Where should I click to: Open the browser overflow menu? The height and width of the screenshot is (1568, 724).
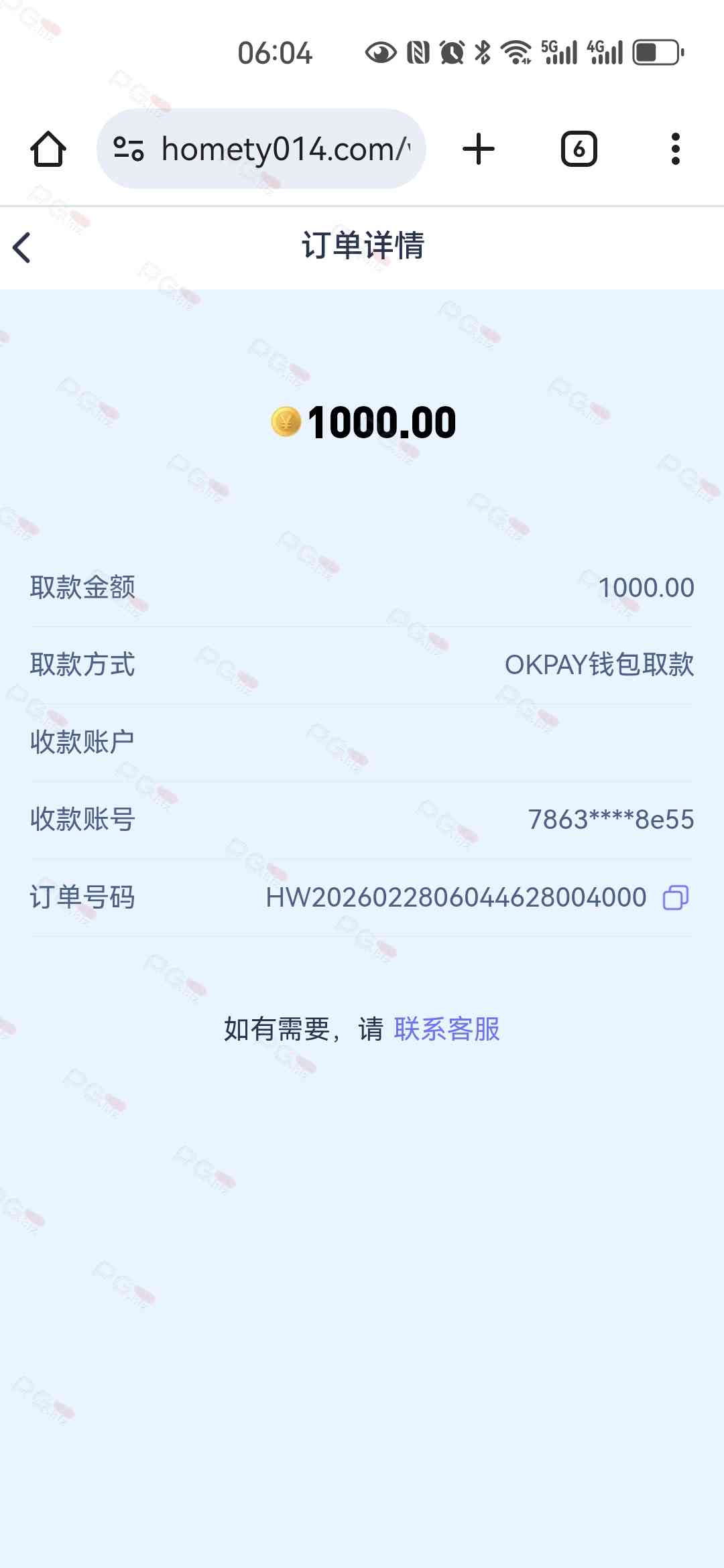click(x=675, y=149)
